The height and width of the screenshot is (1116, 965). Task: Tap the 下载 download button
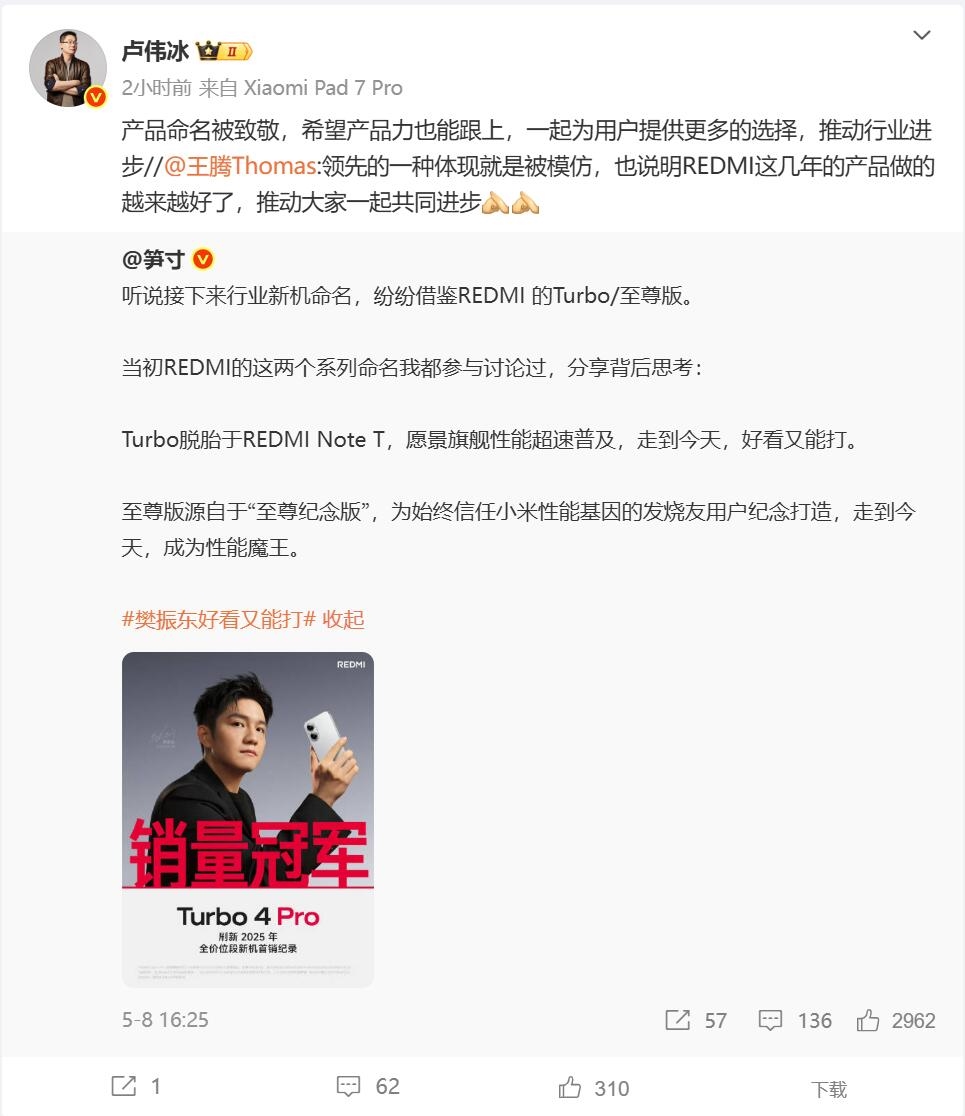pyautogui.click(x=828, y=1089)
